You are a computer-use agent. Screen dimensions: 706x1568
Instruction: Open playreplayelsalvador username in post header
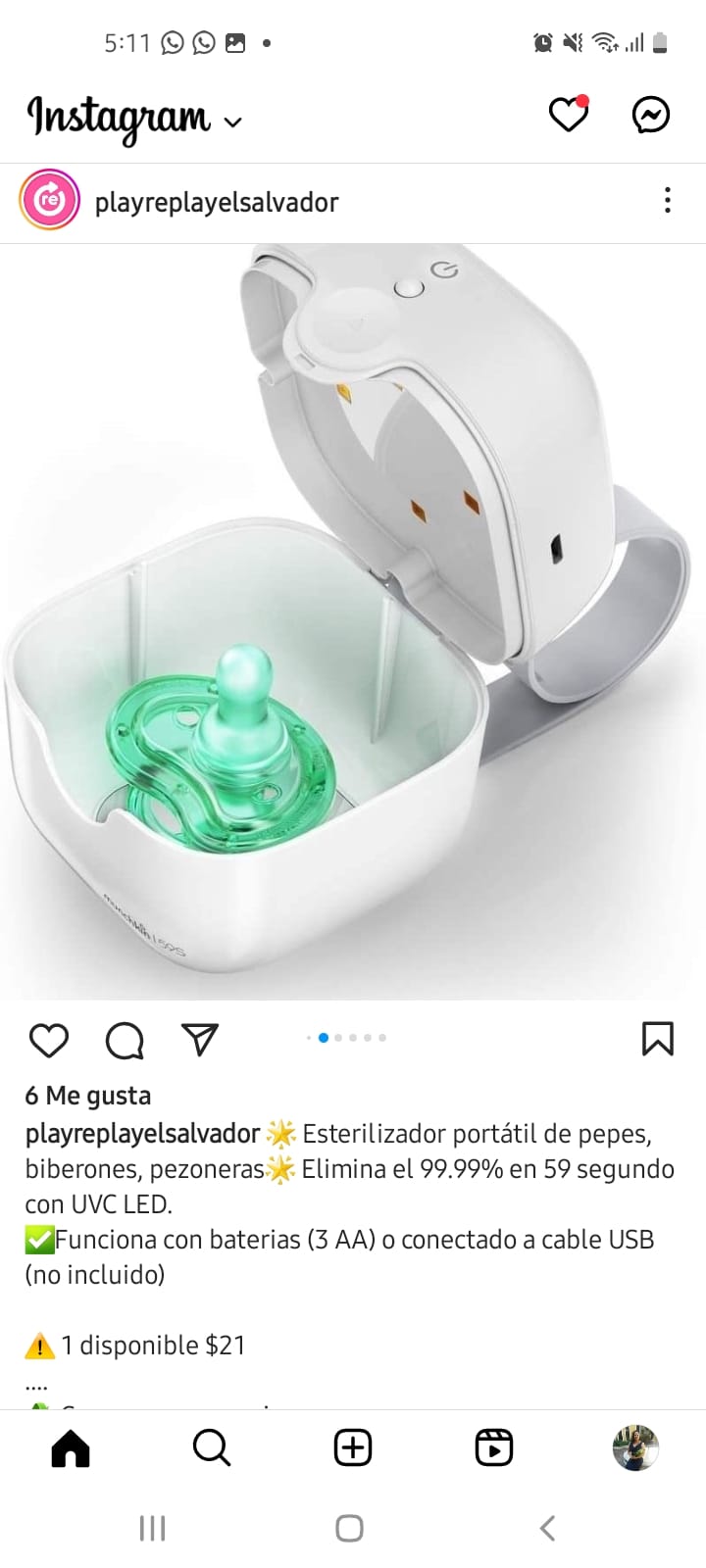217,202
